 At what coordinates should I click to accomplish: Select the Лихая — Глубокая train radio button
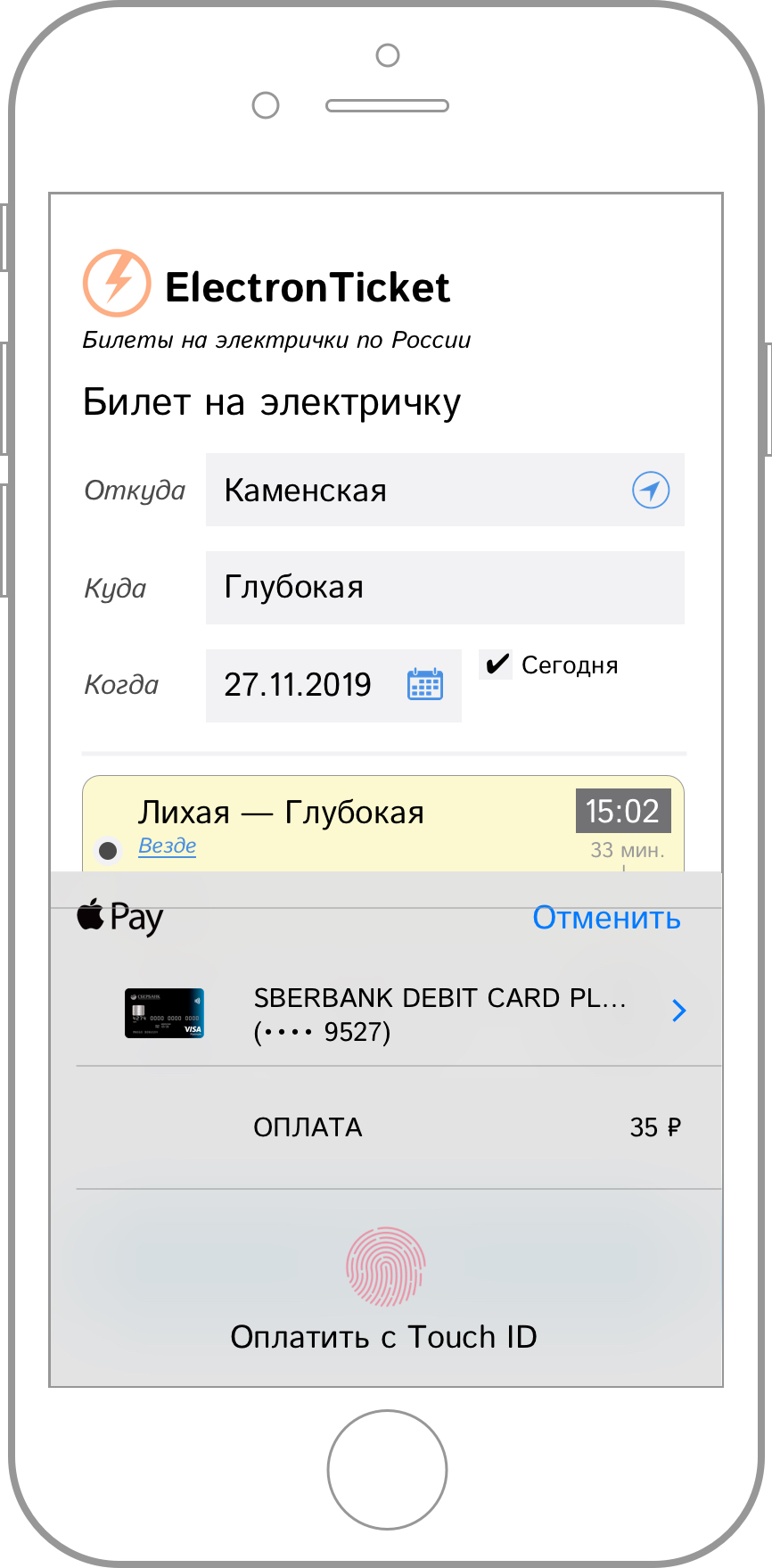click(x=109, y=851)
